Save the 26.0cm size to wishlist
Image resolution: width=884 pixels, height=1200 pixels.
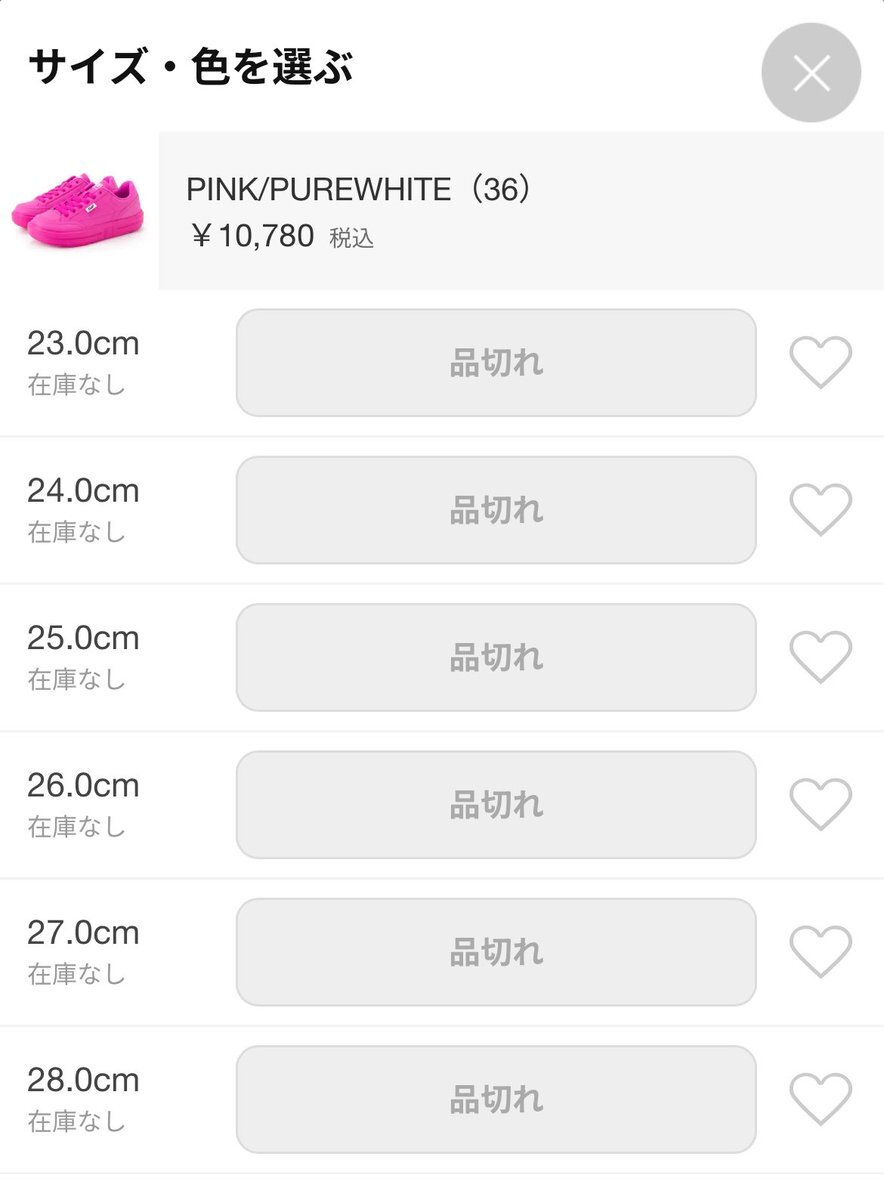820,804
